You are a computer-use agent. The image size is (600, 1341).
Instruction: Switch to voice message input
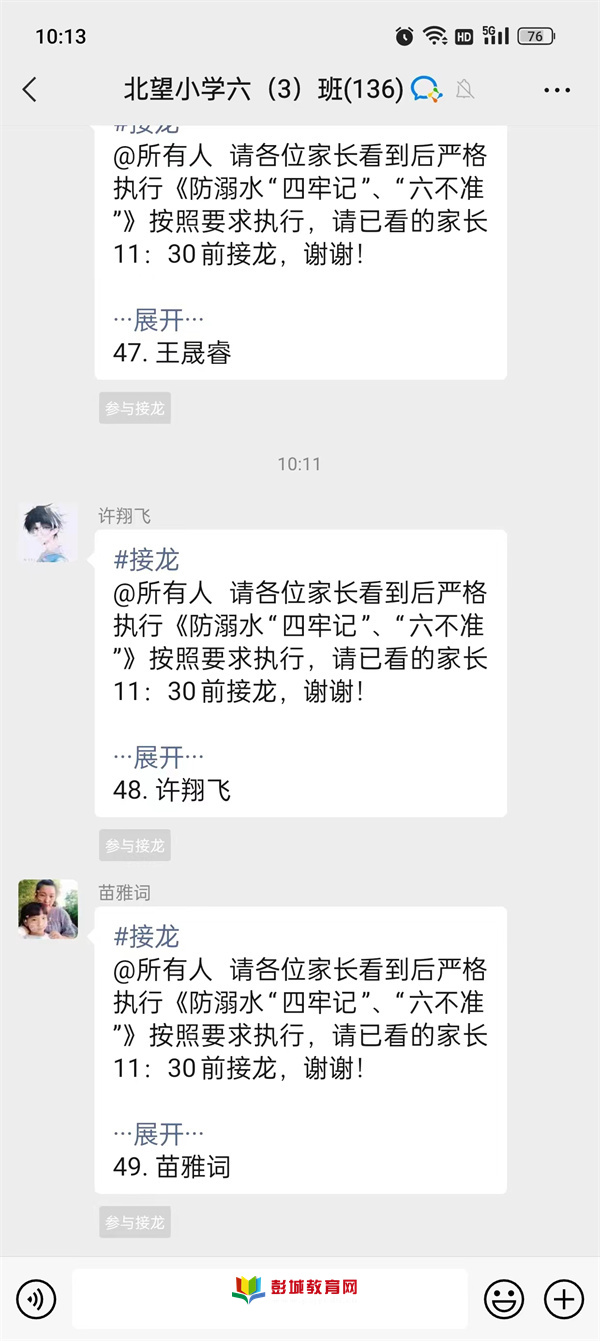[37, 1299]
